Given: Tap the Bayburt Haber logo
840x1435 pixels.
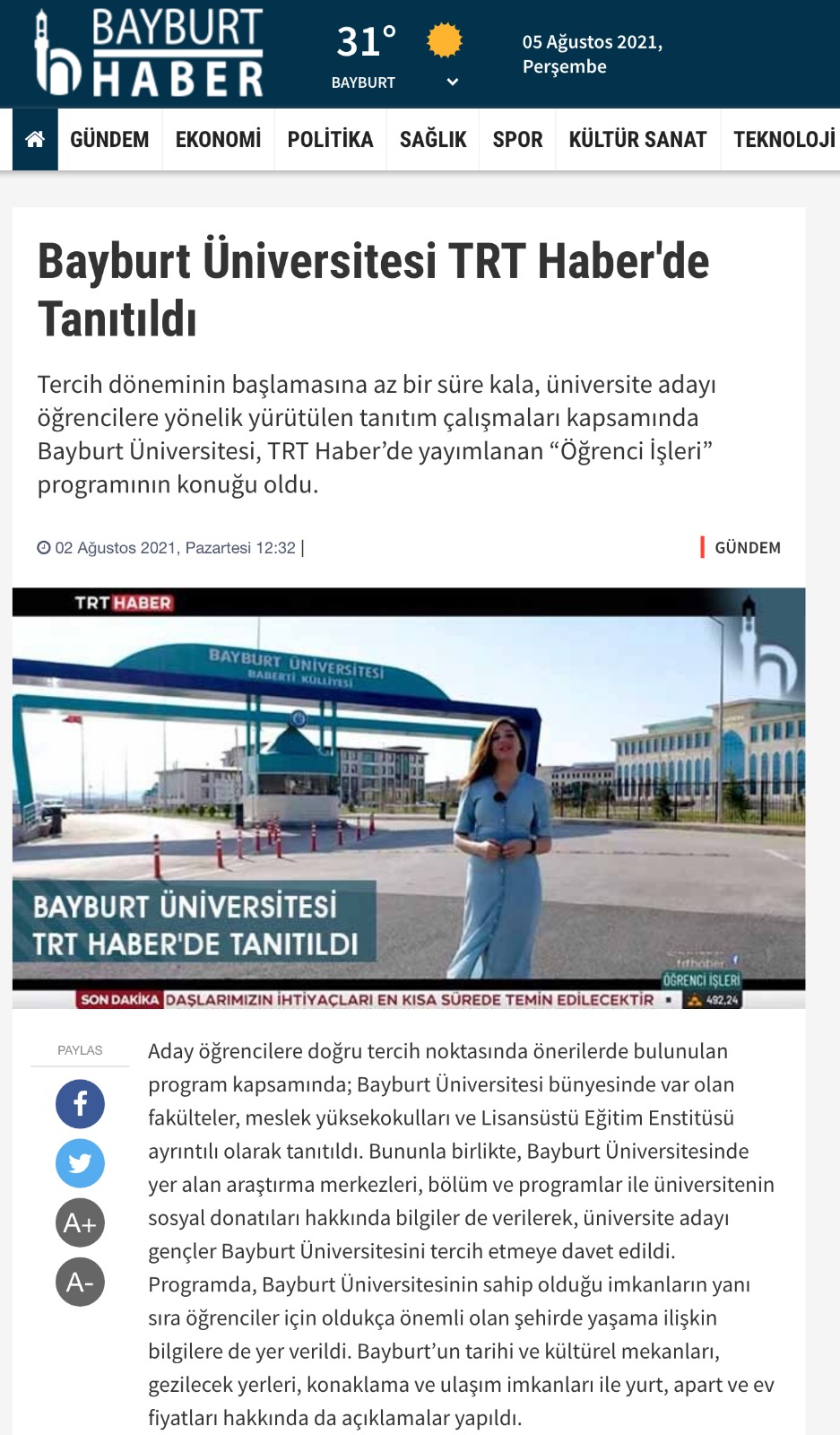Looking at the screenshot, I should [149, 53].
